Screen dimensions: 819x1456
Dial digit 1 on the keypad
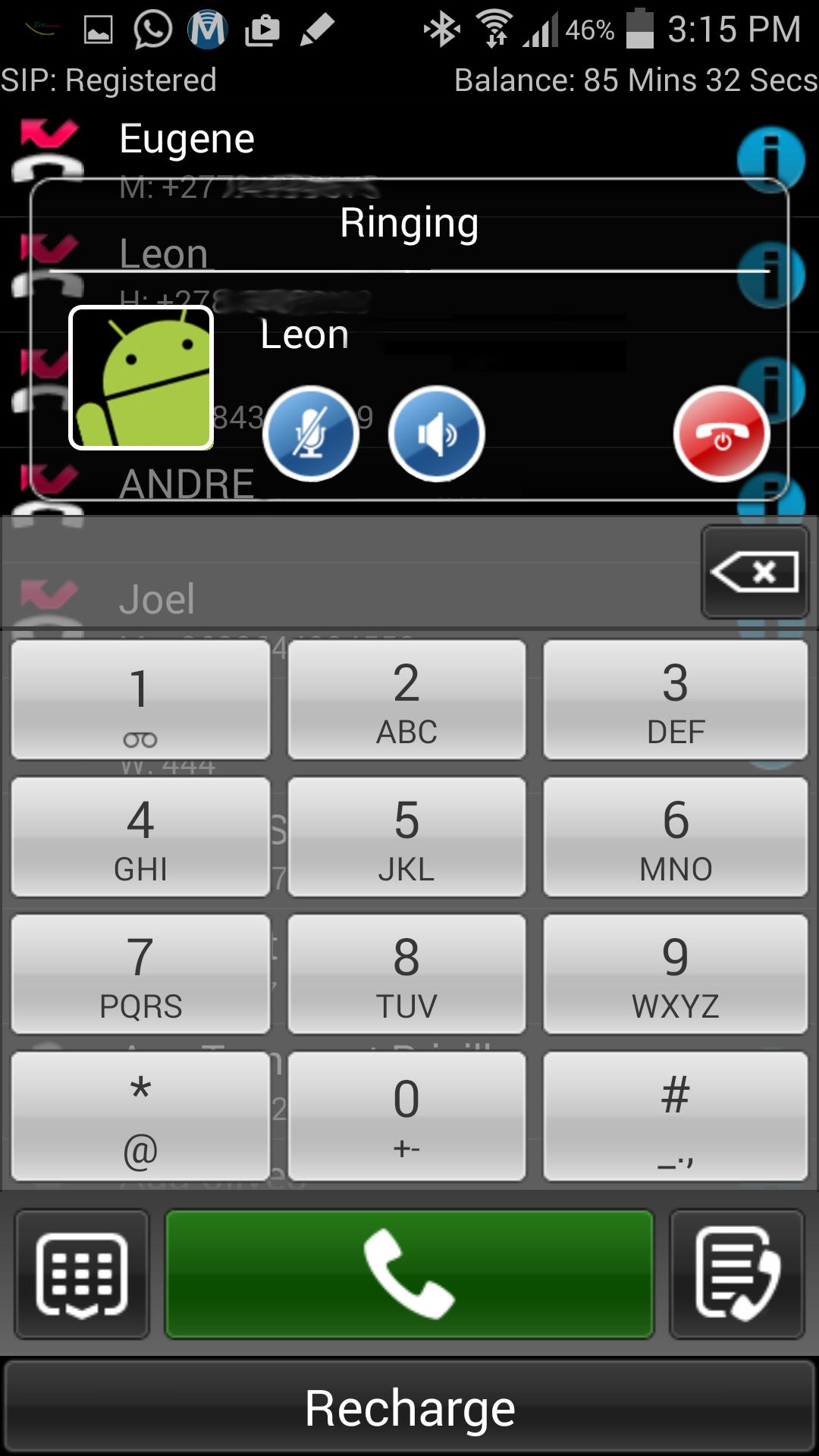[141, 699]
